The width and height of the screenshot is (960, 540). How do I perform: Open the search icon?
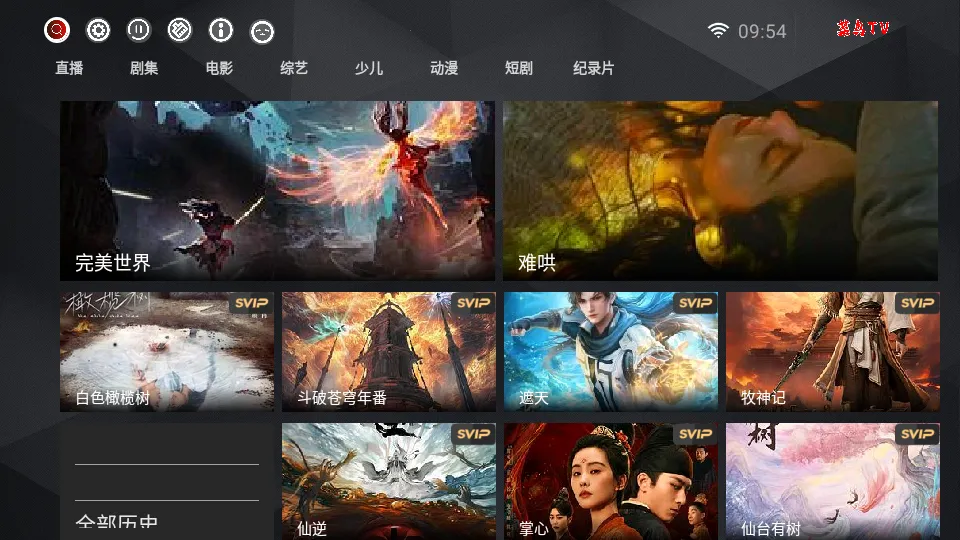(57, 31)
